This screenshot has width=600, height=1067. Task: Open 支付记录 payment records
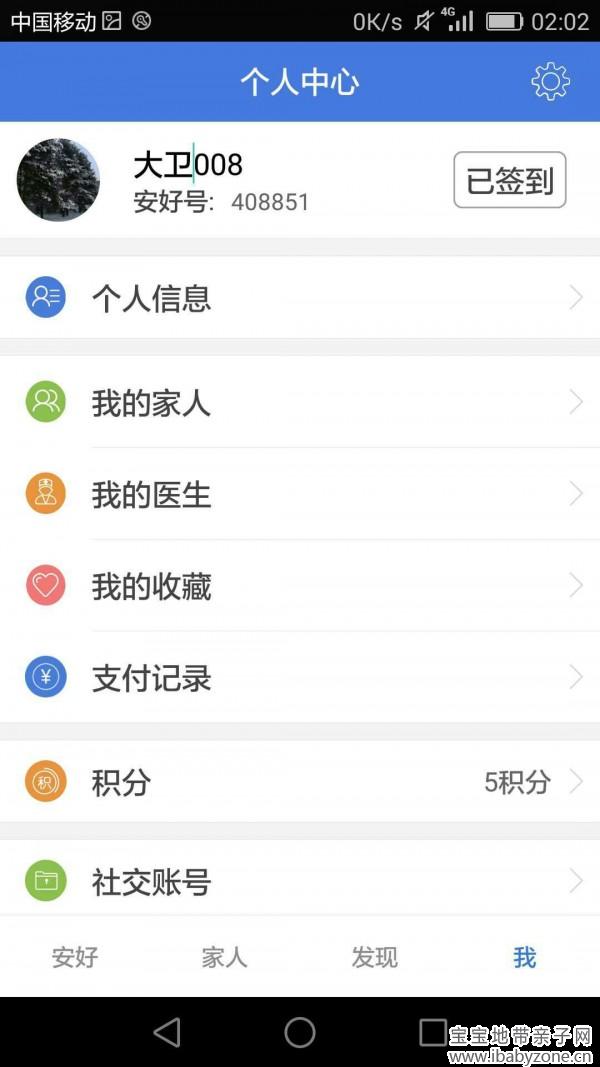point(300,677)
